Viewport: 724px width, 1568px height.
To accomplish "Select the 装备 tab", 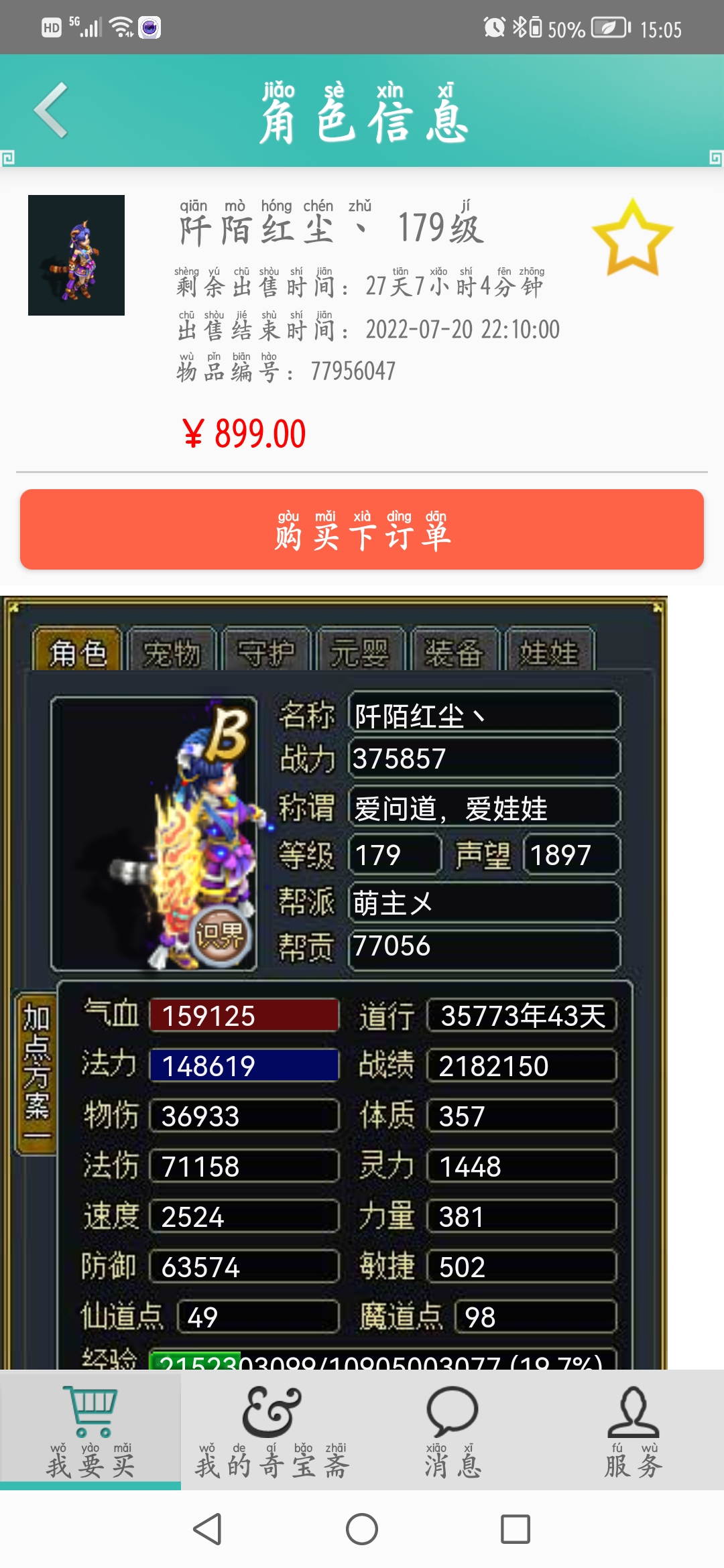I will (454, 651).
